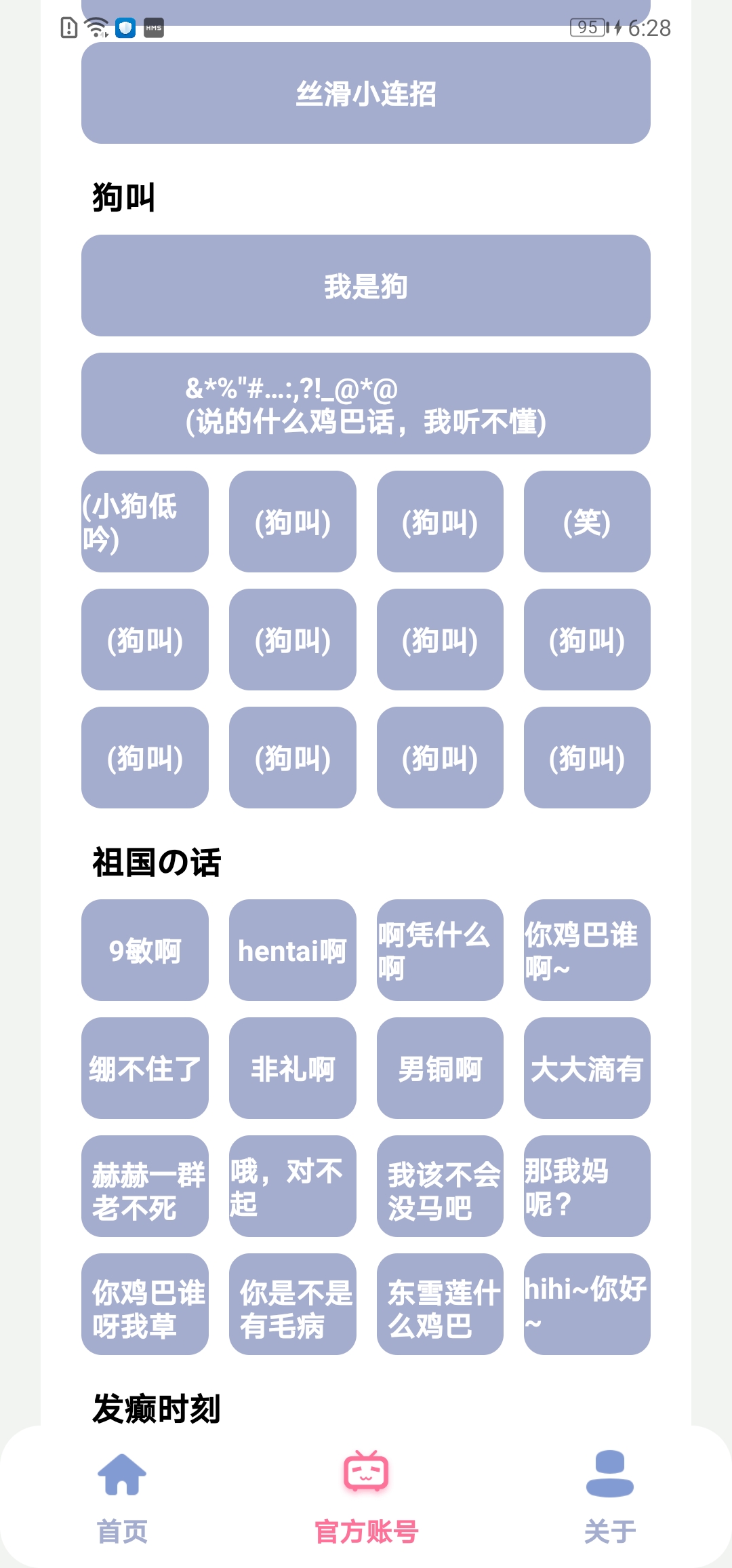The width and height of the screenshot is (732, 1568).
Task: Tap the (小狗低吟) button
Action: (145, 522)
